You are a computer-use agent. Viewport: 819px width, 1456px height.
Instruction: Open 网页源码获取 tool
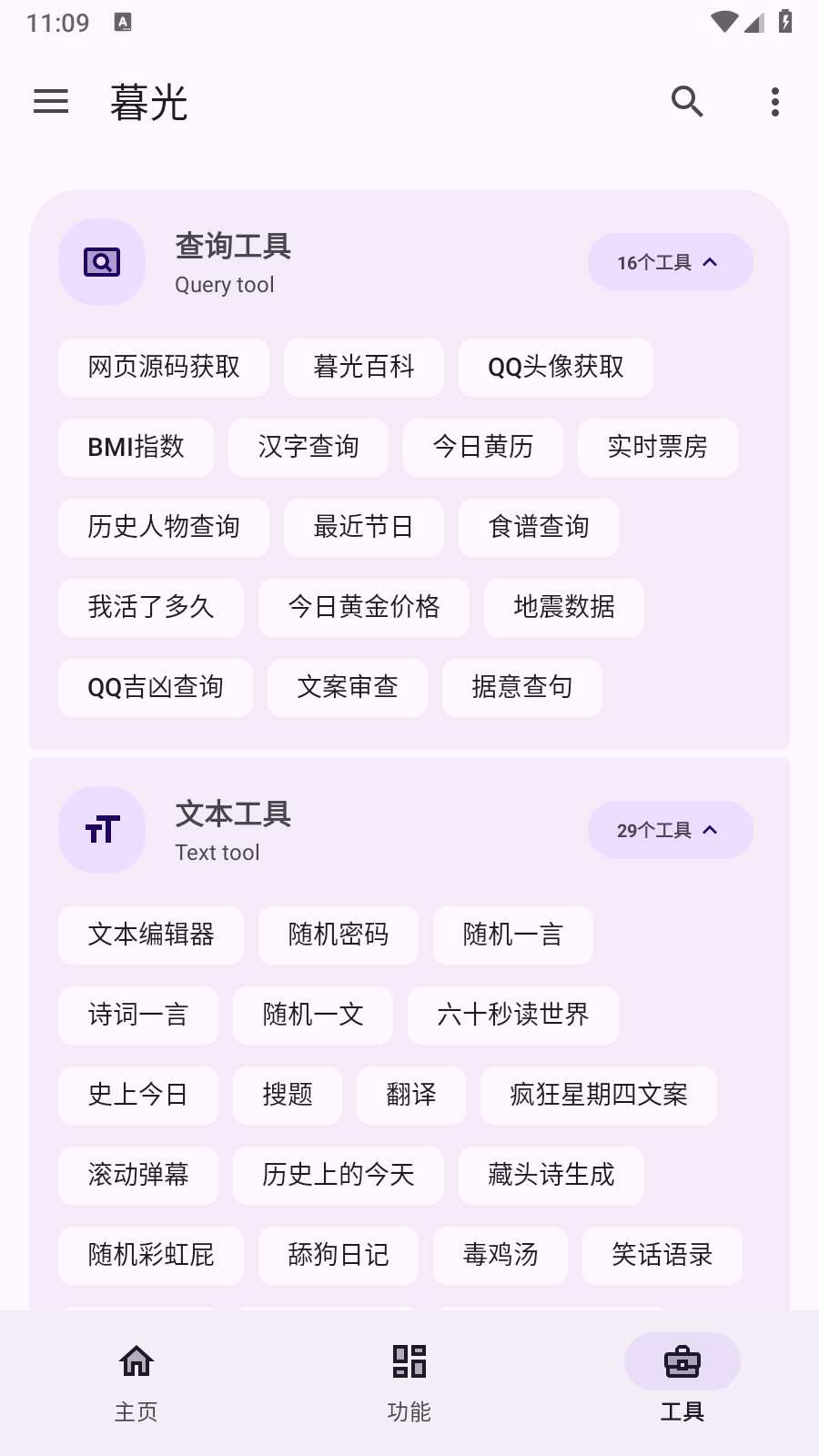pyautogui.click(x=164, y=368)
